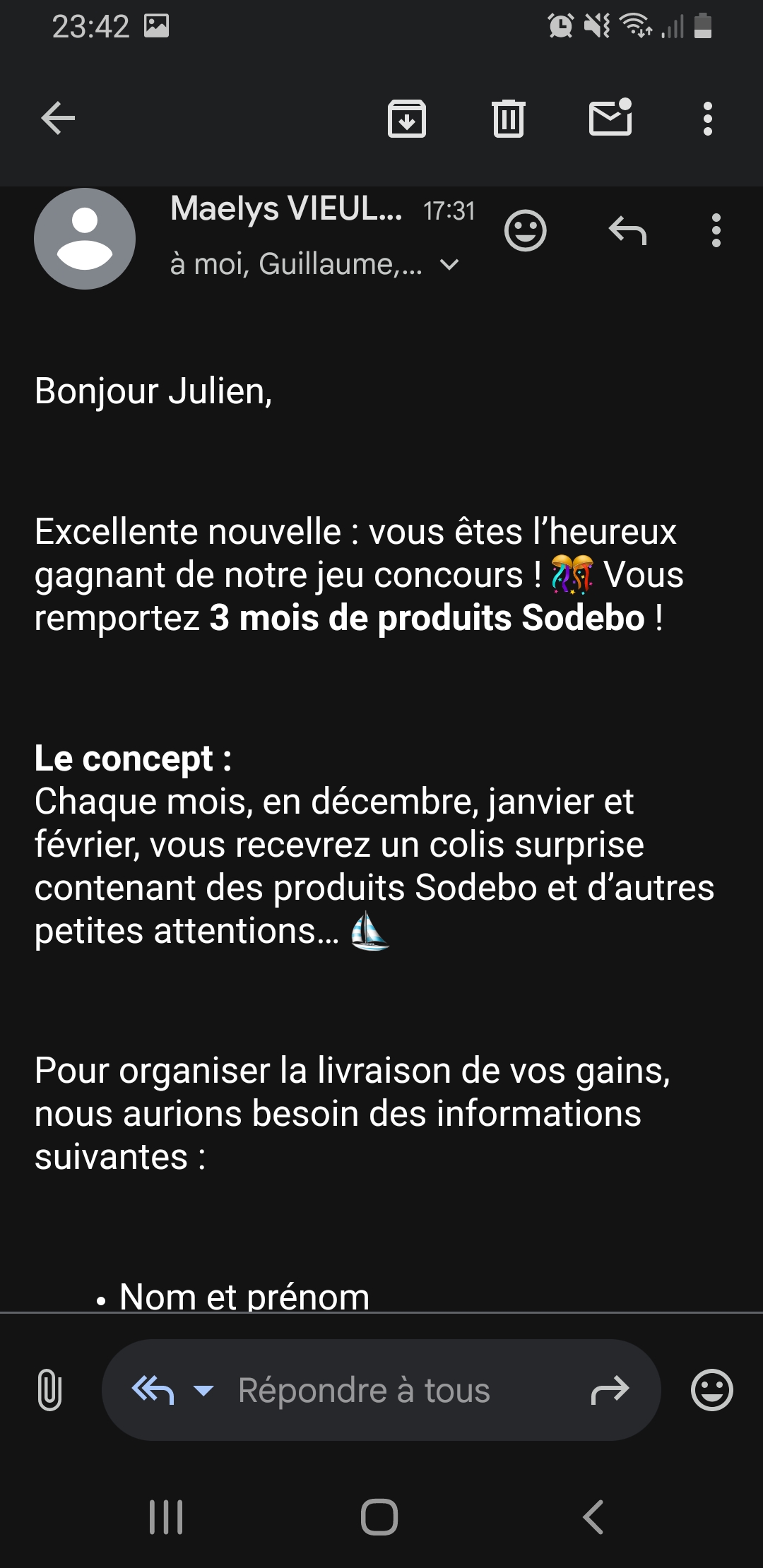Open the top bar overflow menu
763x1568 pixels.
707,118
